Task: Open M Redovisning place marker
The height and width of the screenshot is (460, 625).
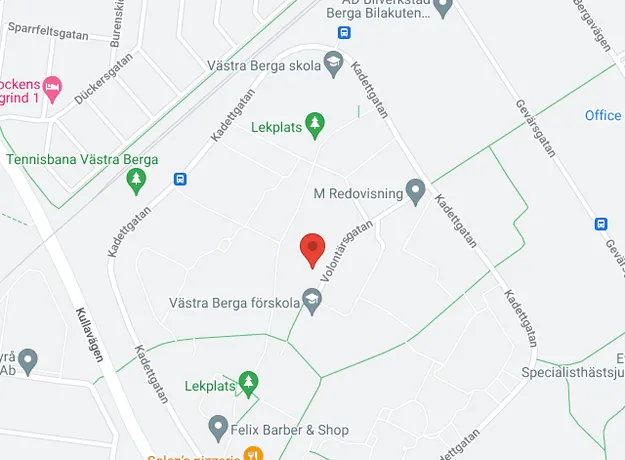Action: (416, 192)
